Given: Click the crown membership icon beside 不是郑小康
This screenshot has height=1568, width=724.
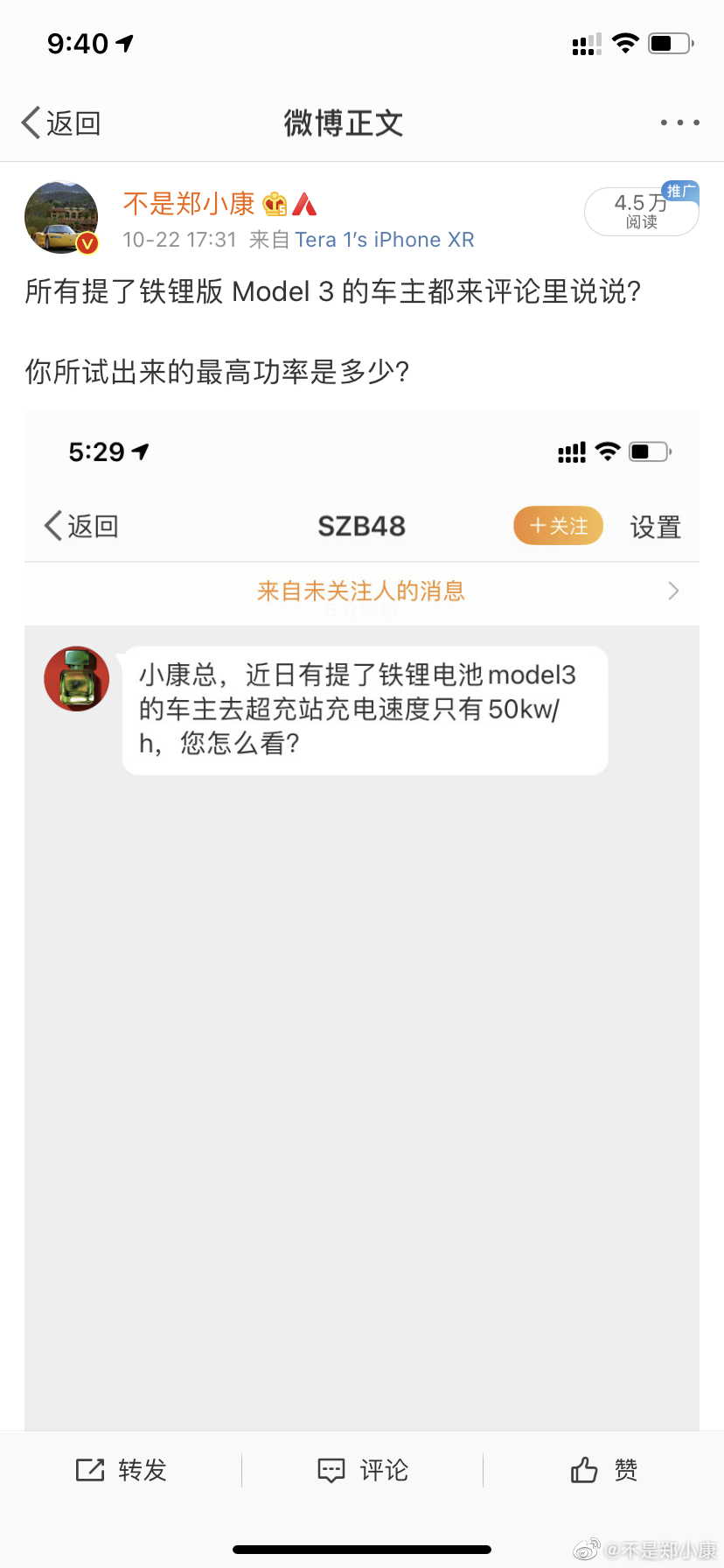Looking at the screenshot, I should pos(273,203).
